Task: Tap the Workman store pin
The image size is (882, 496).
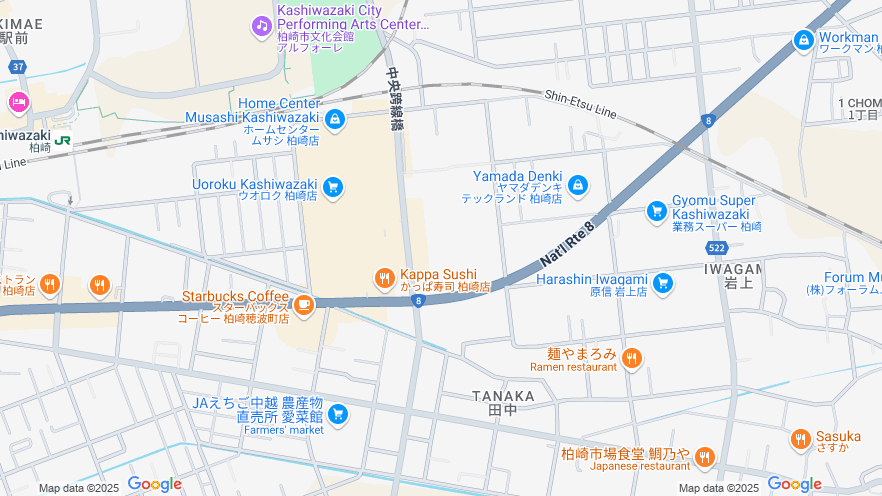Action: coord(803,40)
